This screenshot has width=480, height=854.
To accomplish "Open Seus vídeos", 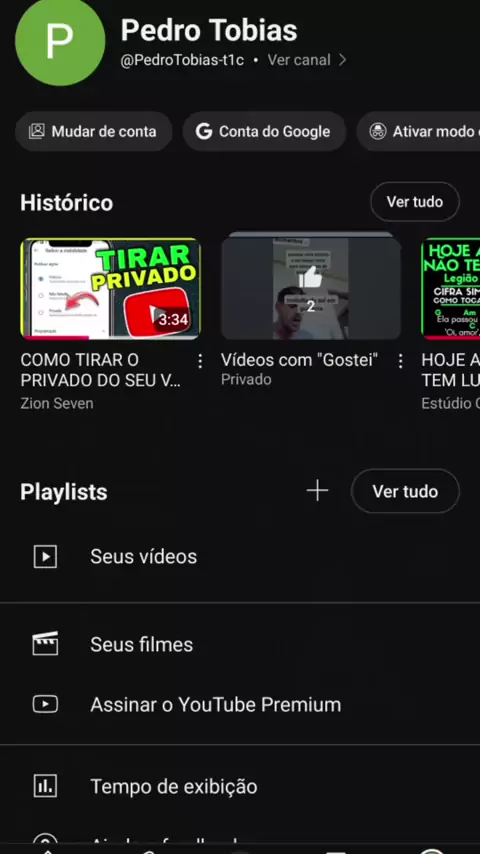I will click(x=240, y=557).
